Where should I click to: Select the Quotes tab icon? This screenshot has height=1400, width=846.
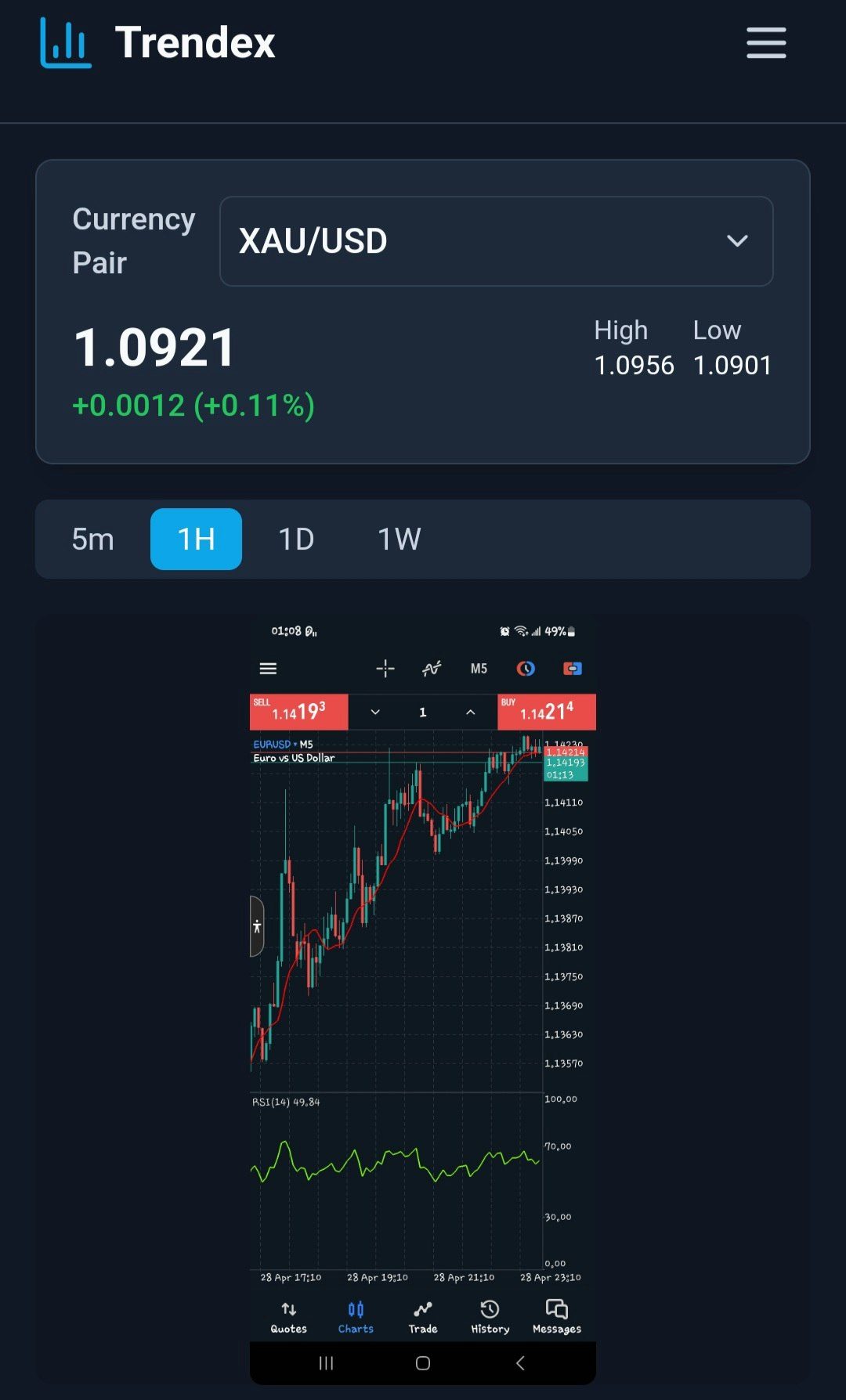[x=288, y=1315]
